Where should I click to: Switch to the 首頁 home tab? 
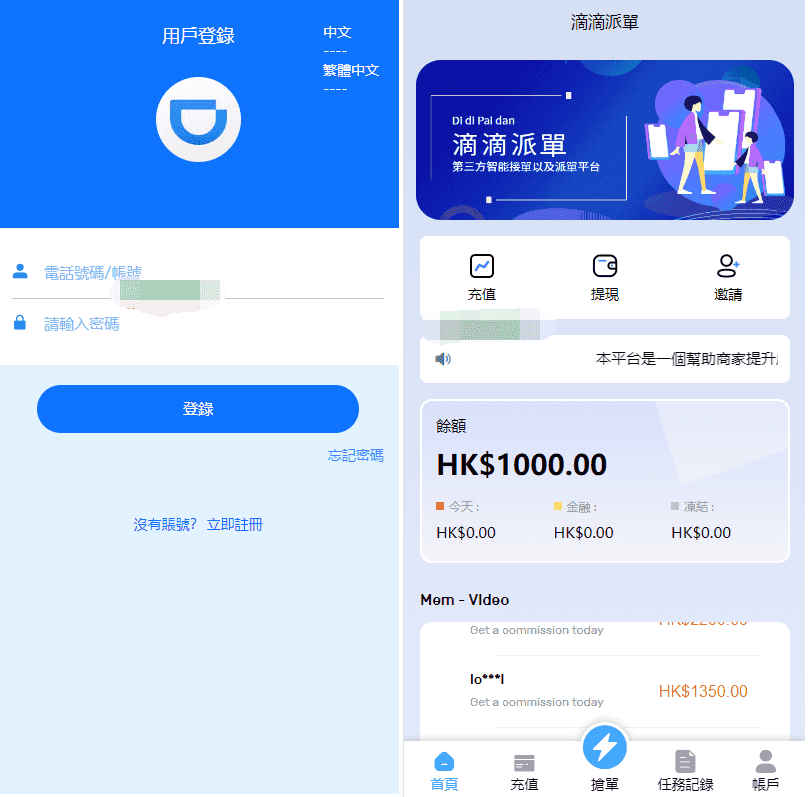click(444, 771)
